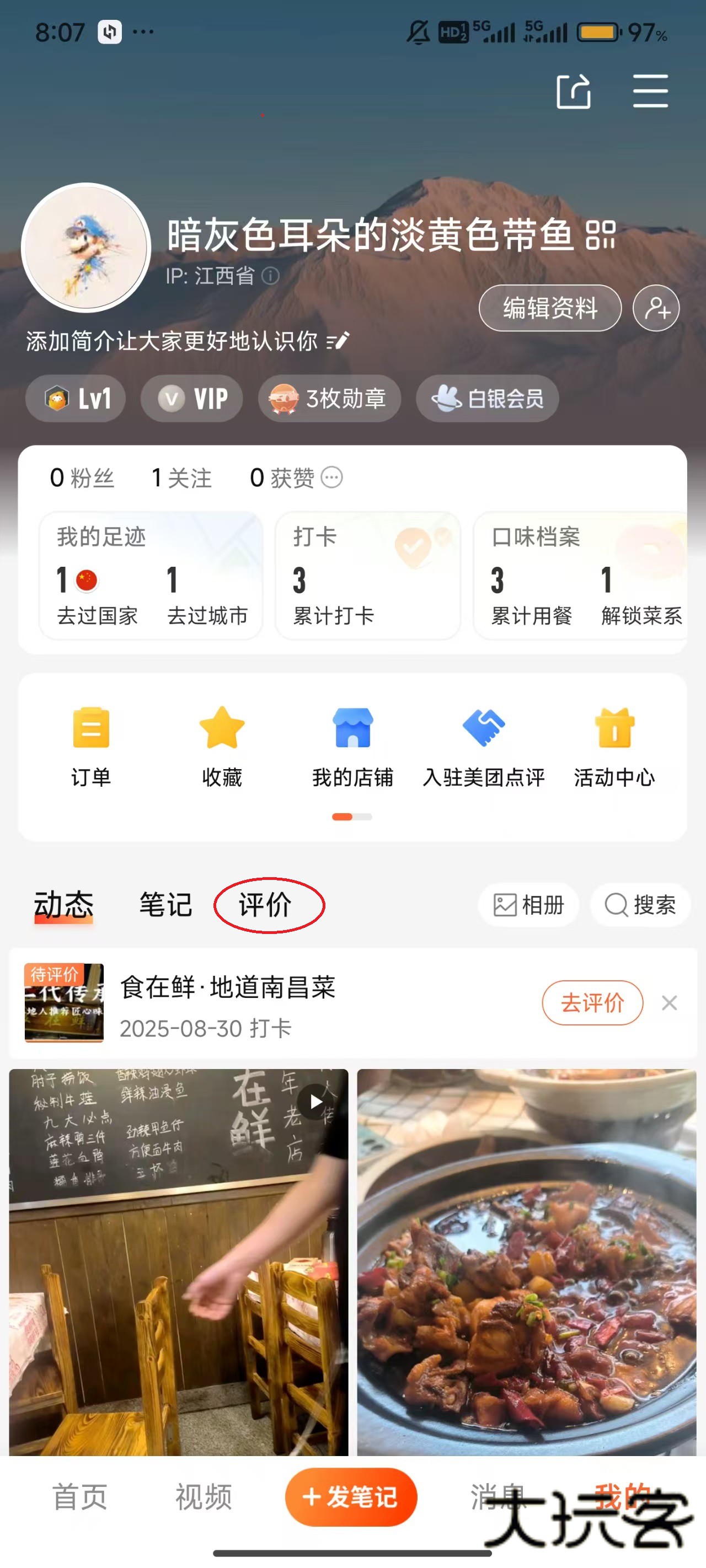Share the profile page
The image size is (706, 1568).
pos(573,92)
